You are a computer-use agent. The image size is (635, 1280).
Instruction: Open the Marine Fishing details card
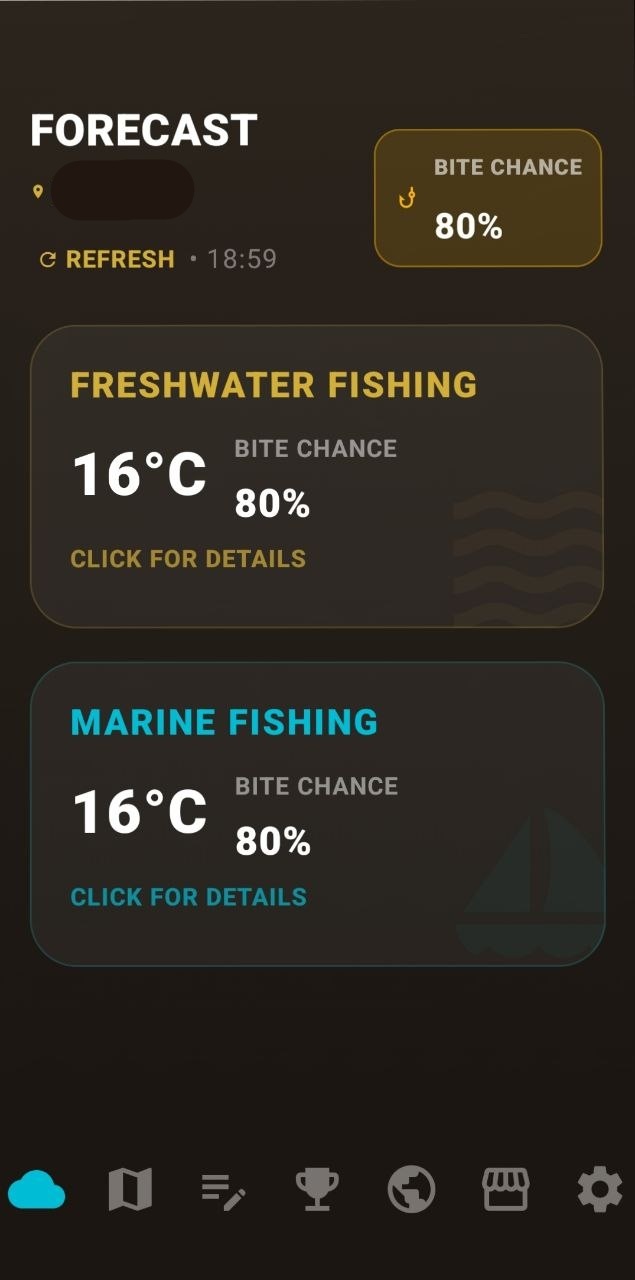[316, 813]
